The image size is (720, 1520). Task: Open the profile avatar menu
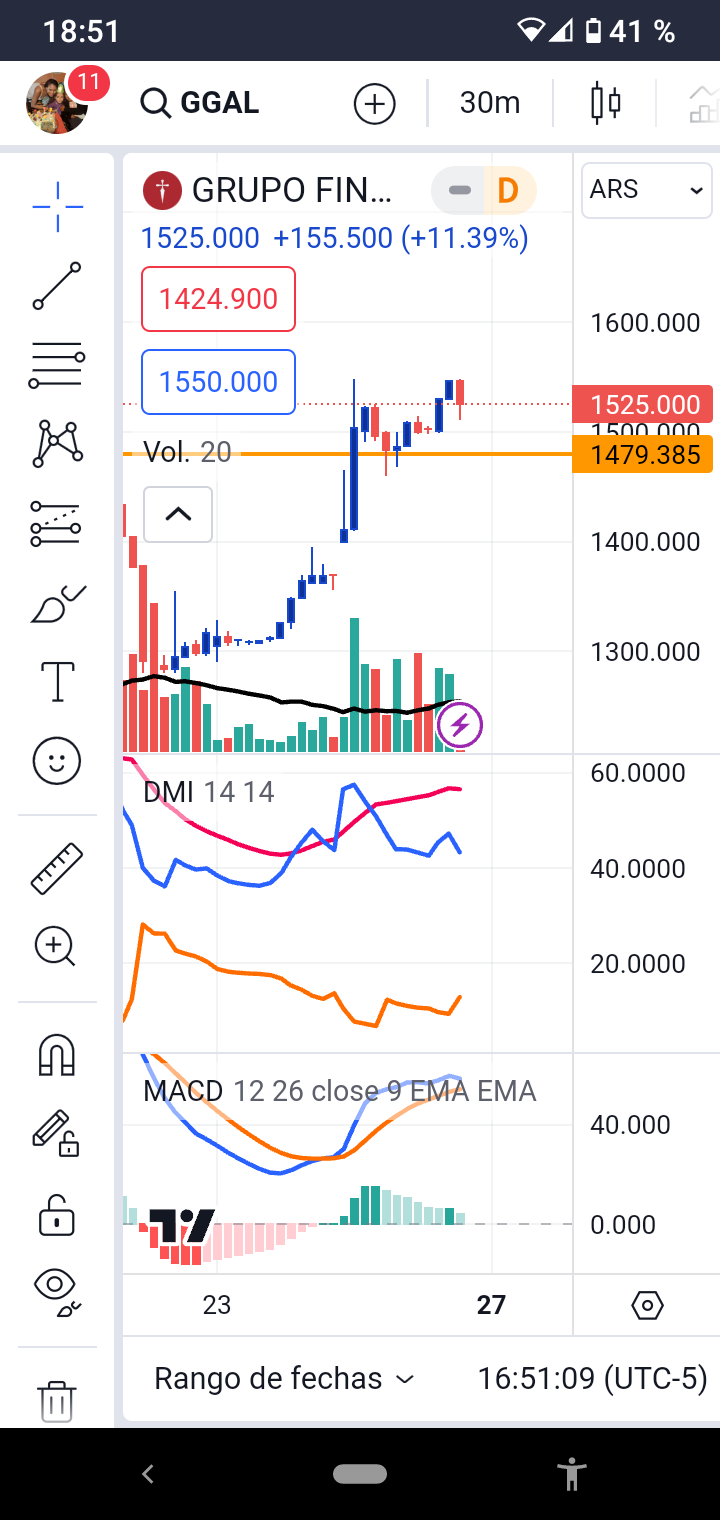click(x=57, y=103)
